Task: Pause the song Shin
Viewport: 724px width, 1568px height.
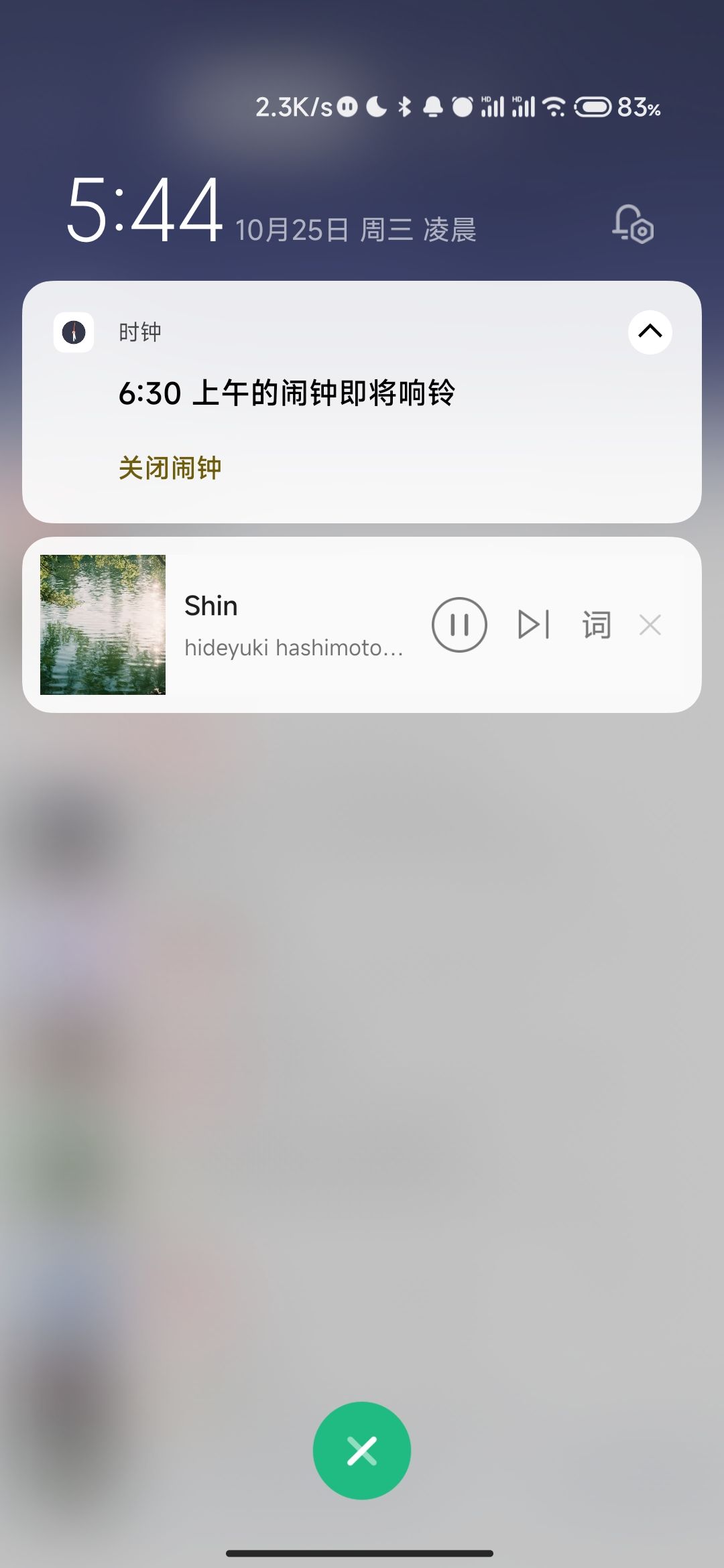Action: click(x=459, y=625)
